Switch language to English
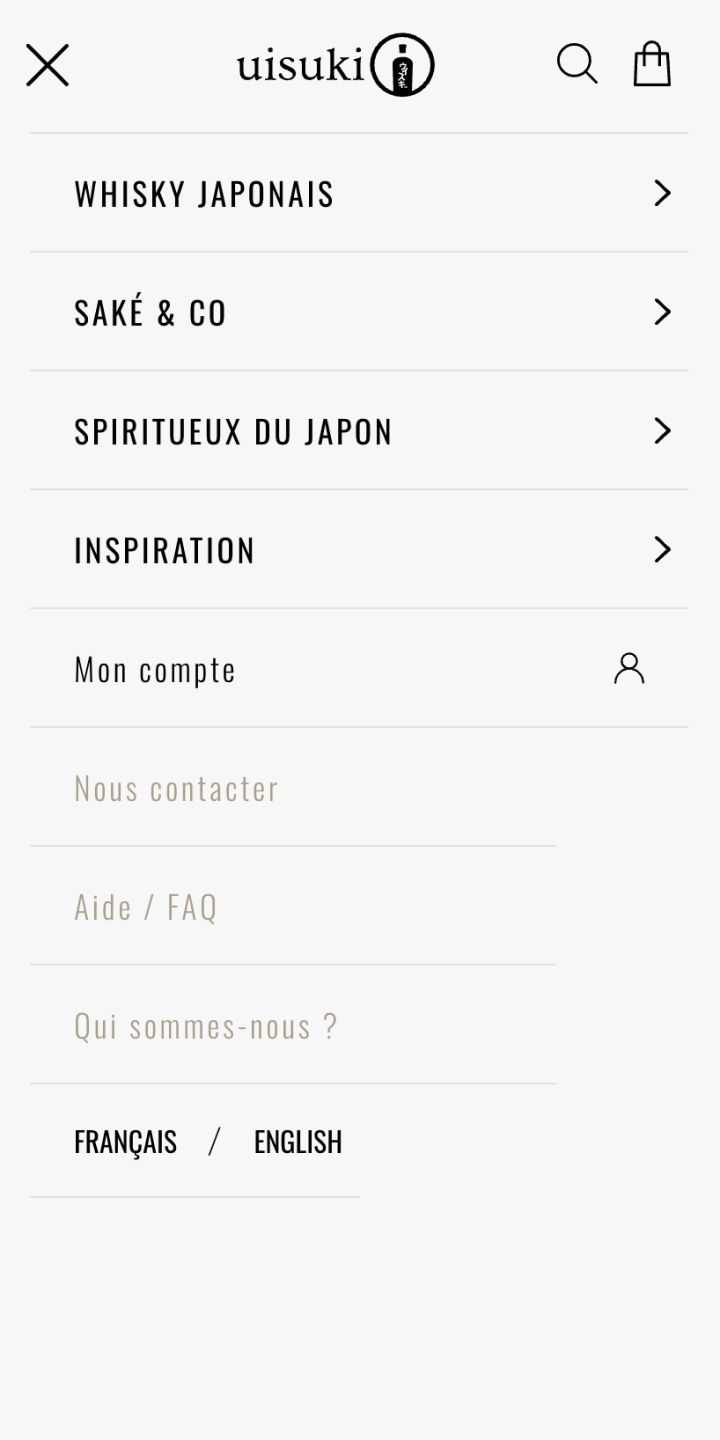The width and height of the screenshot is (720, 1440). 298,1142
